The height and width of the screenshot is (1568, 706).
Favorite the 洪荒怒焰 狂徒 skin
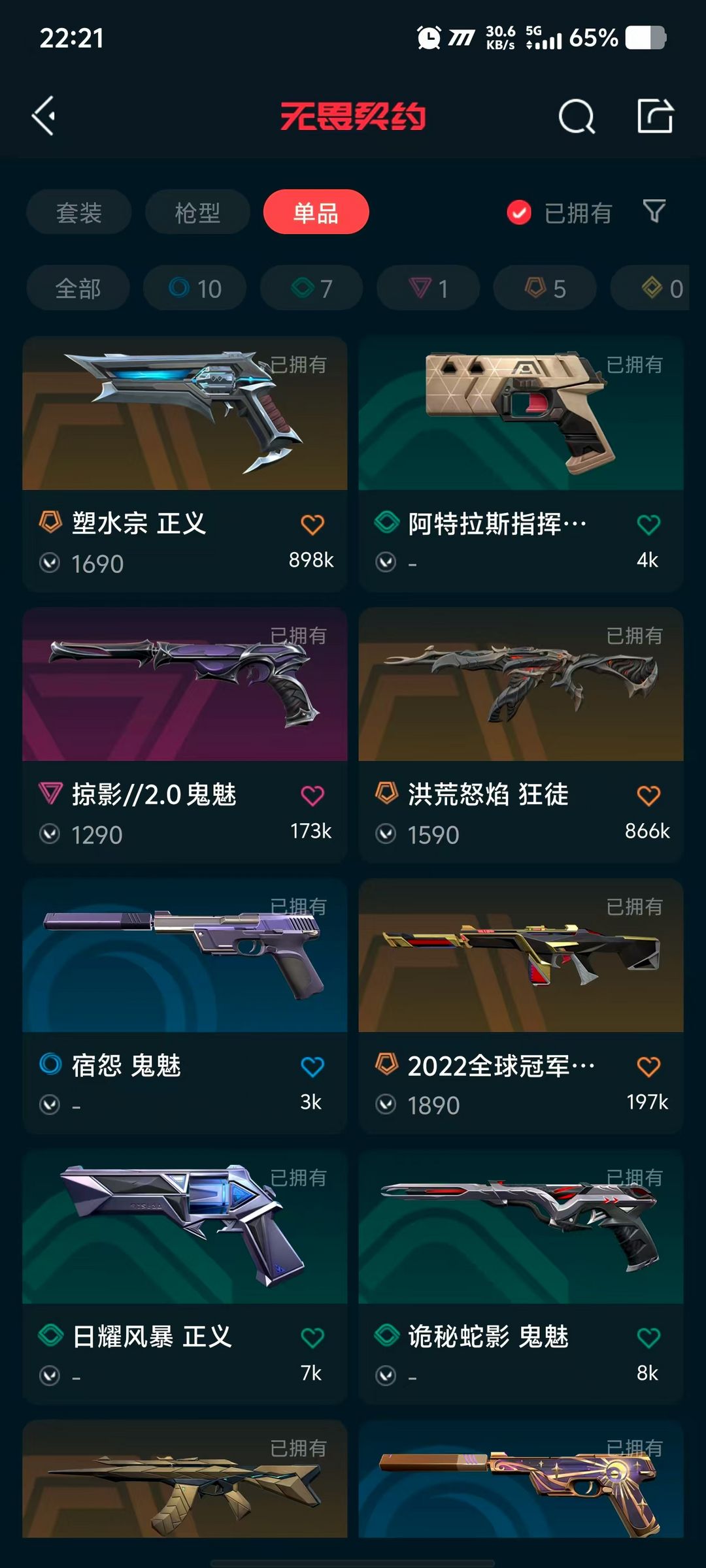click(648, 796)
